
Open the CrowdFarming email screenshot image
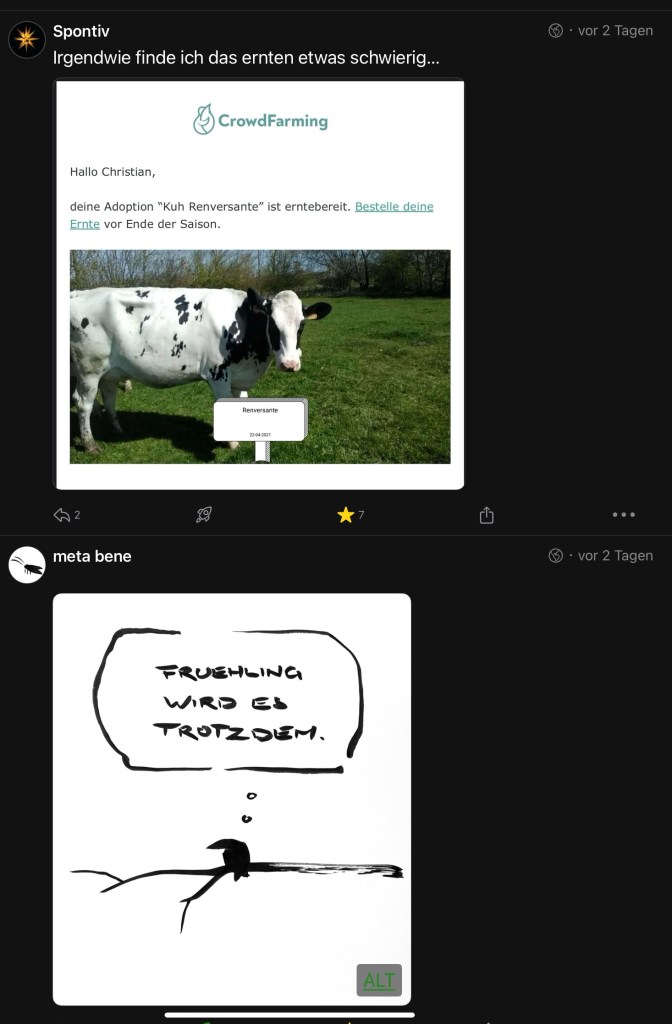pos(259,285)
